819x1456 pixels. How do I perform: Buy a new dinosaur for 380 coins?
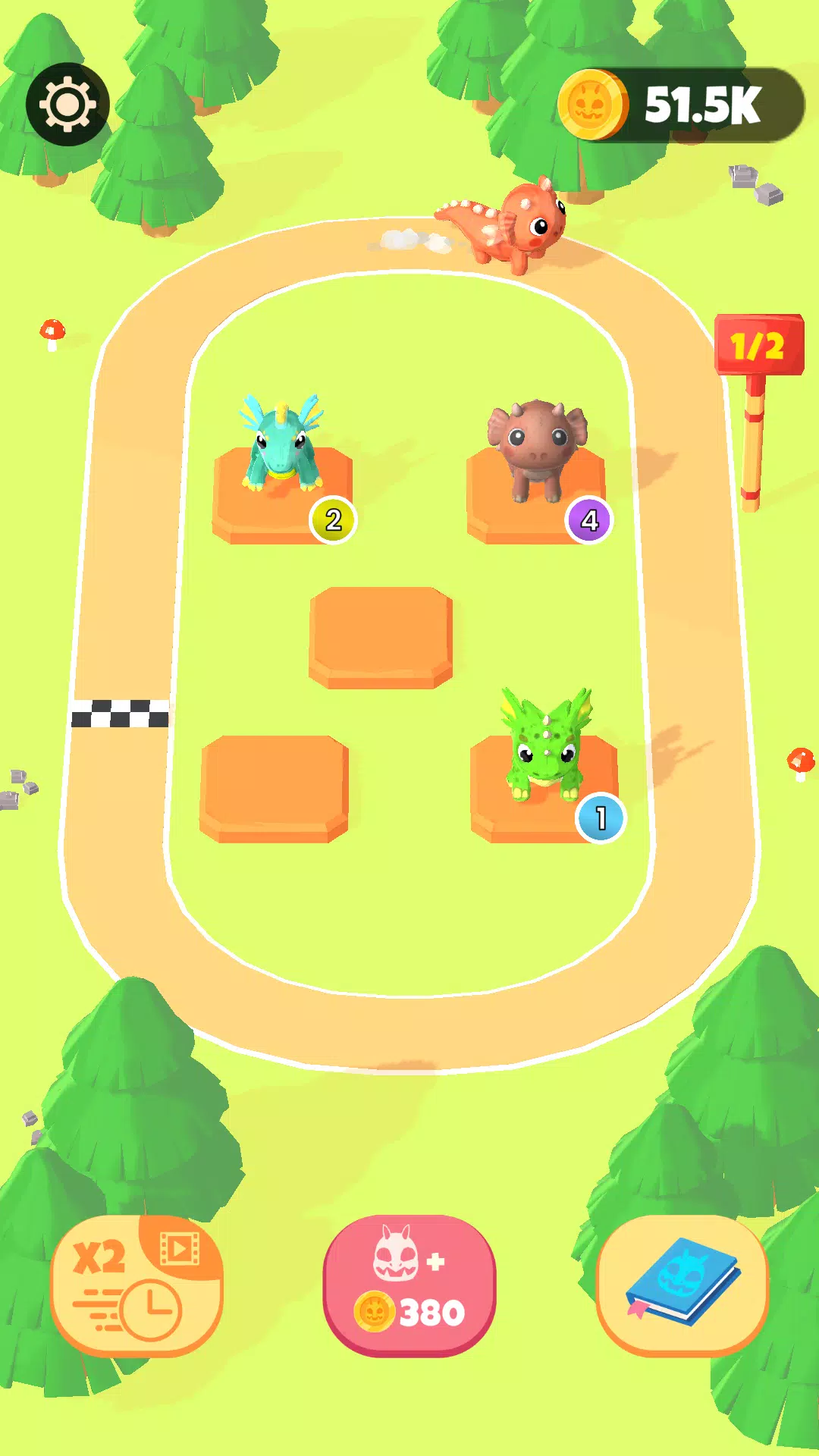(x=409, y=1285)
